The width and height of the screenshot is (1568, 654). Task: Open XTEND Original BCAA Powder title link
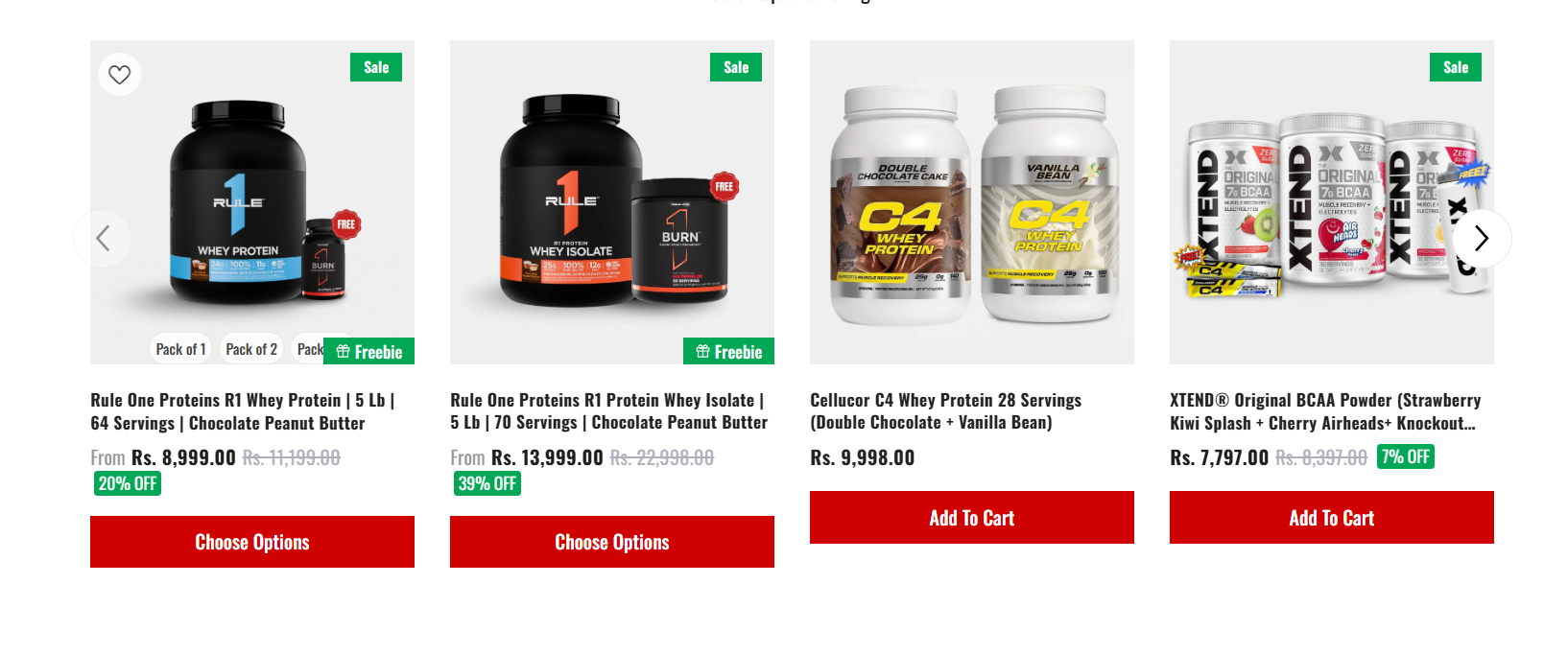pyautogui.click(x=1324, y=411)
